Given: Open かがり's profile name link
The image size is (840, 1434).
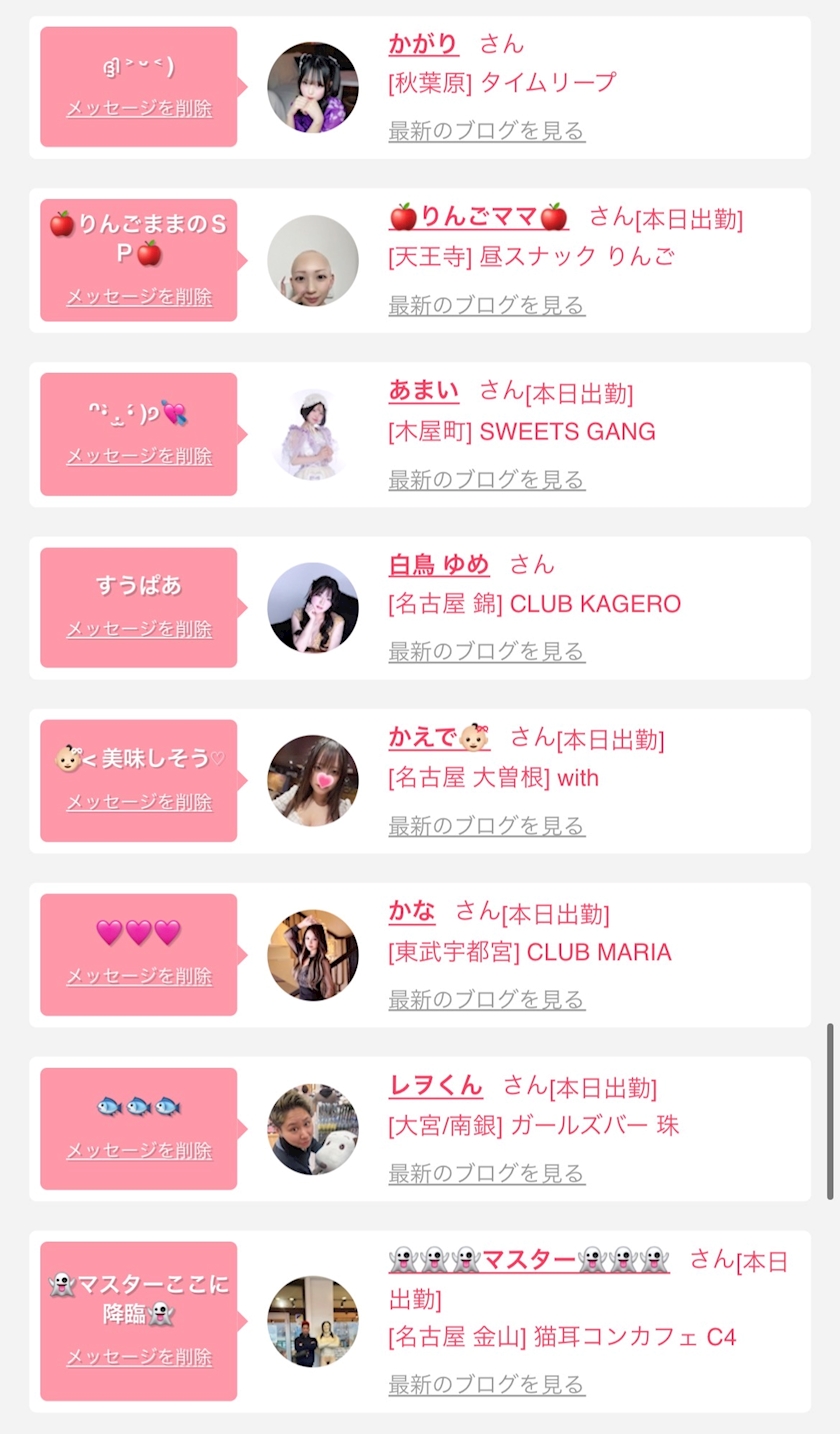Looking at the screenshot, I should point(423,44).
